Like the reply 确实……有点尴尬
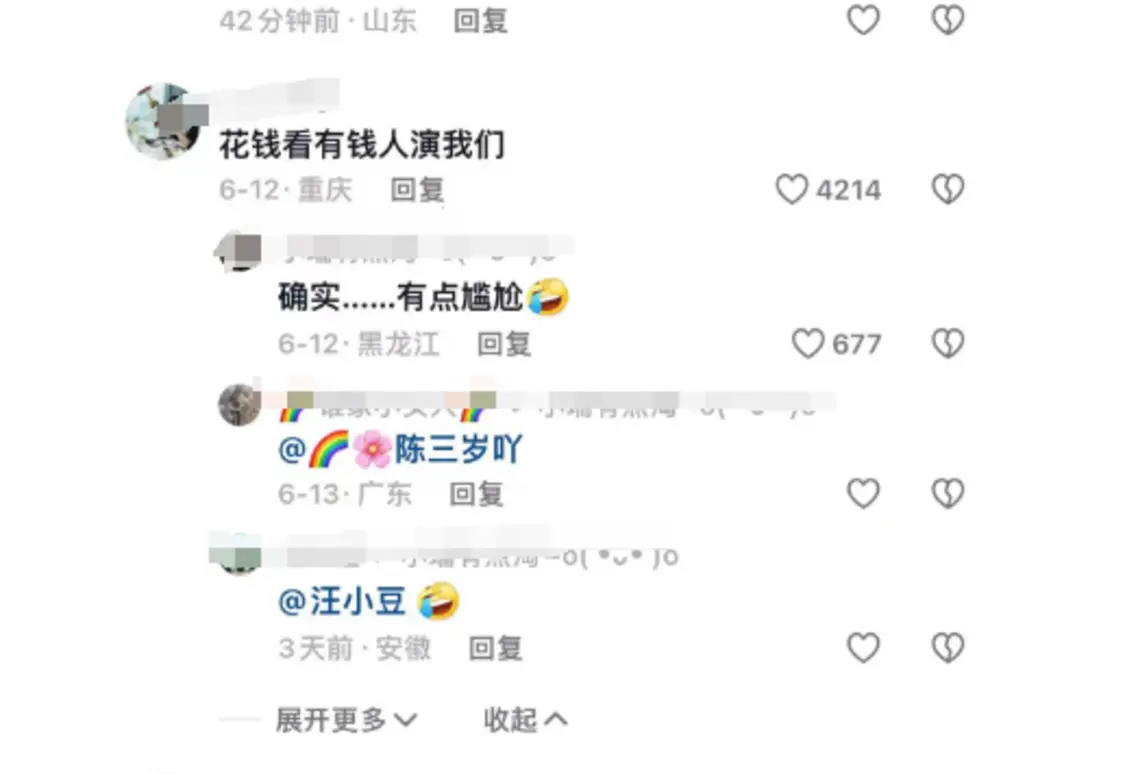This screenshot has height=774, width=1125. (808, 344)
